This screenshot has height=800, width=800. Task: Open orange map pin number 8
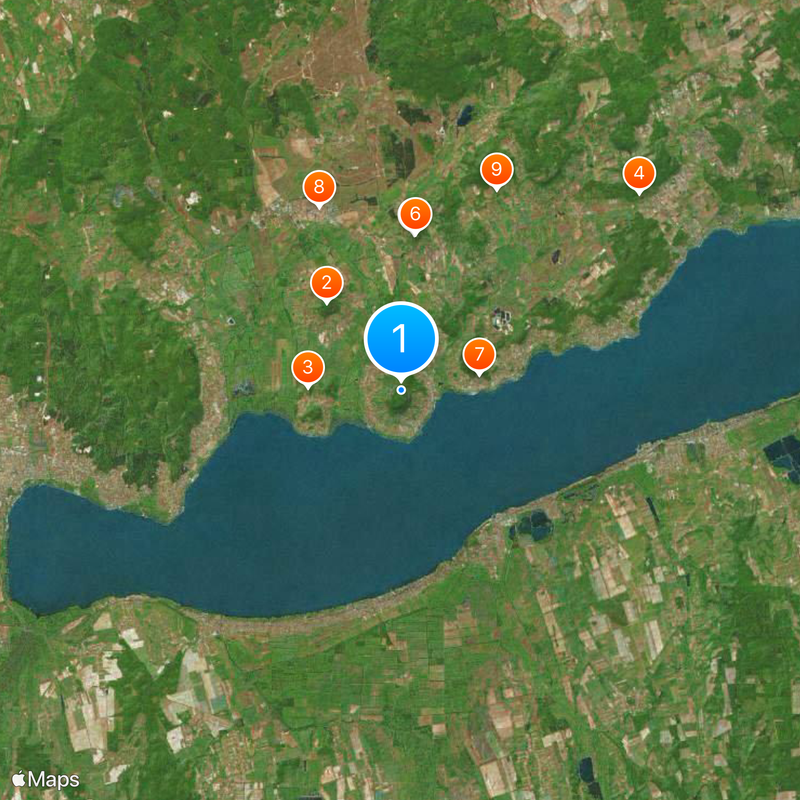click(x=319, y=186)
